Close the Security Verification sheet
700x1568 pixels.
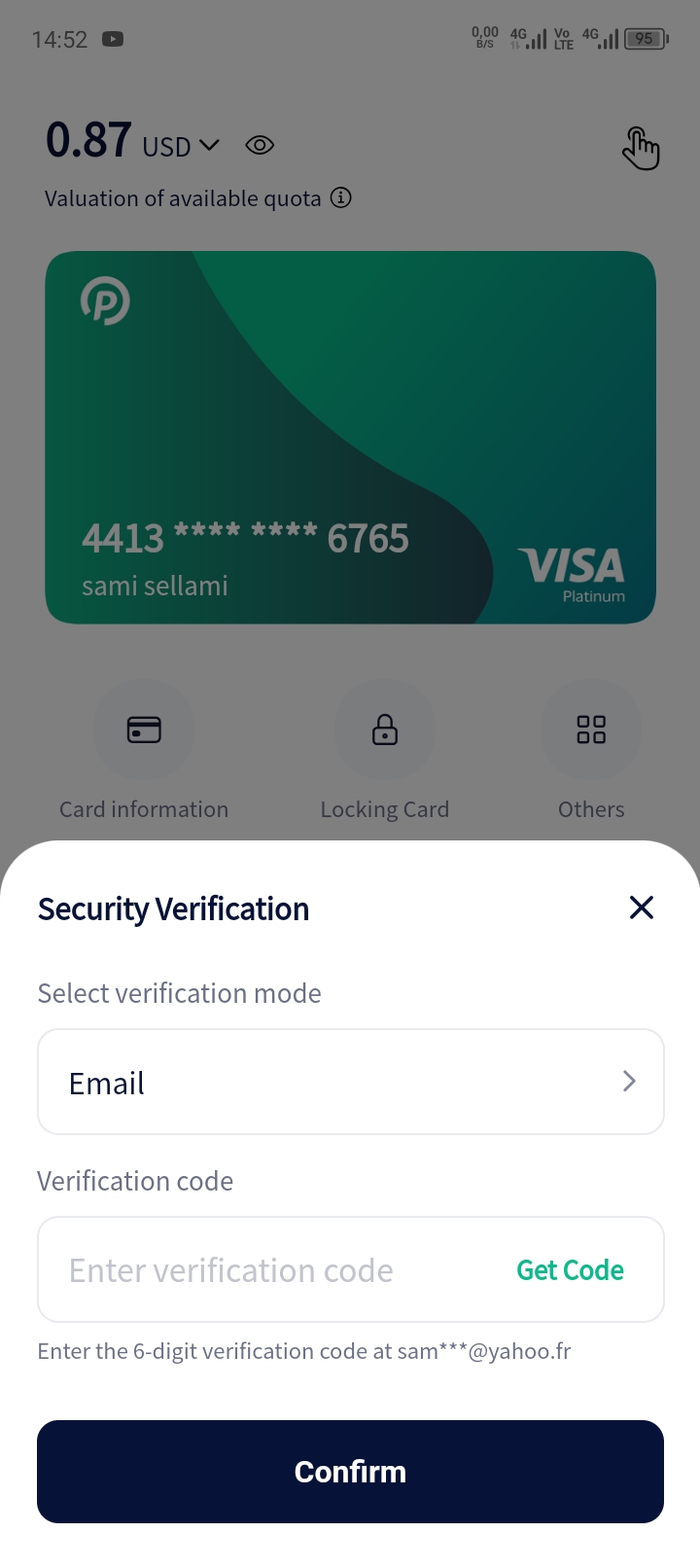click(641, 908)
